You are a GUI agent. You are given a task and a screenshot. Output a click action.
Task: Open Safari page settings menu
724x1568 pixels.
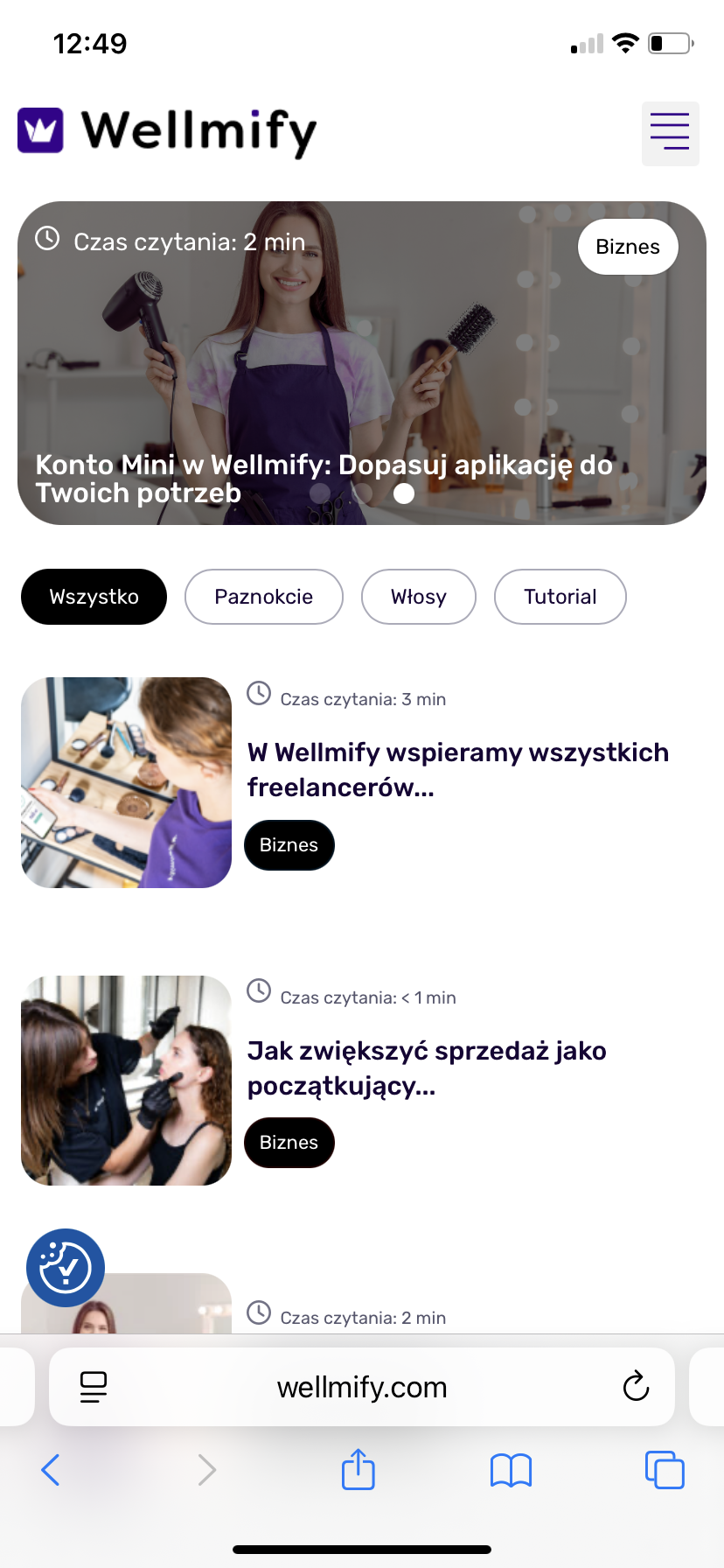pos(94,1387)
